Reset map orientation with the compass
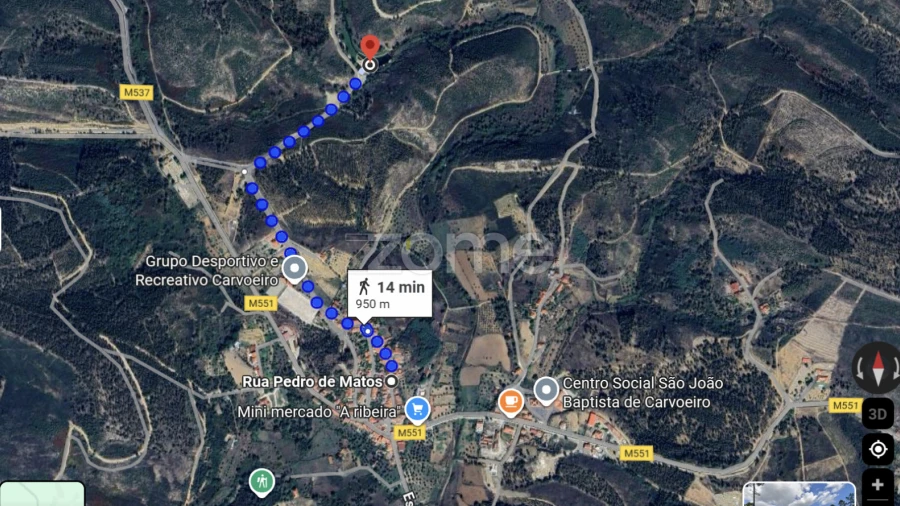The image size is (900, 506). click(877, 367)
